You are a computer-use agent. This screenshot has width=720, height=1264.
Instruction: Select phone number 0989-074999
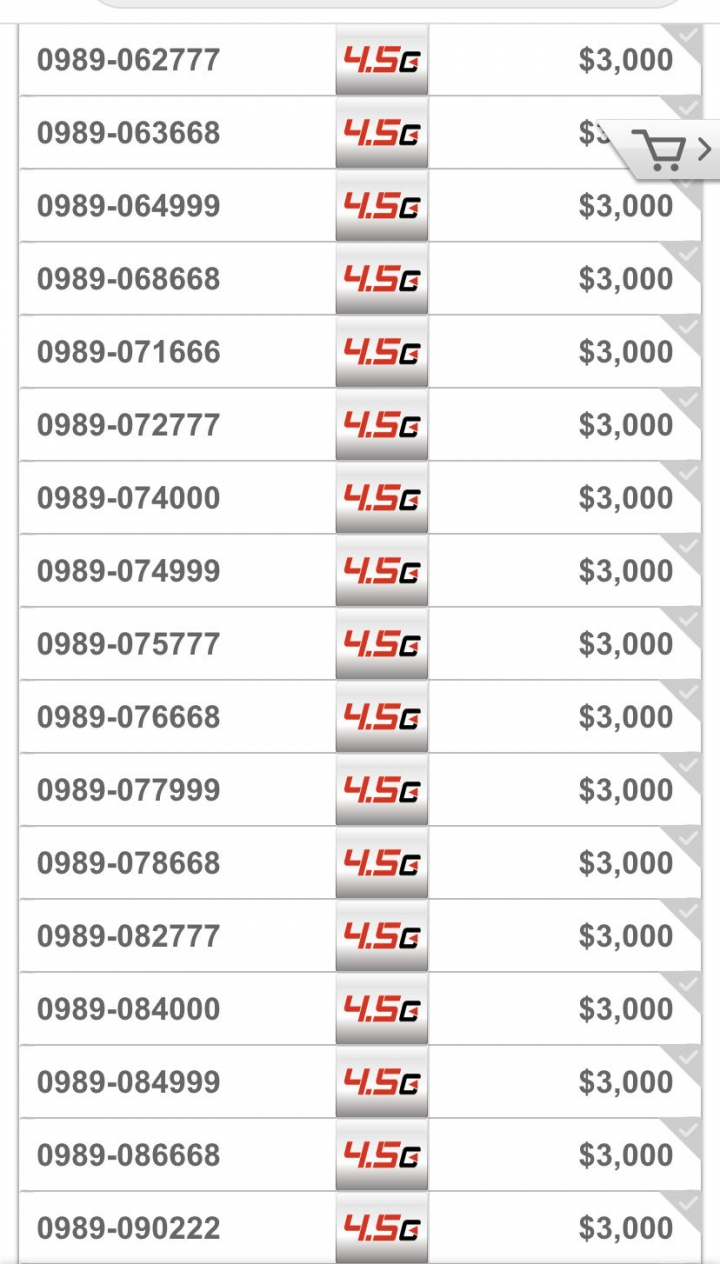pyautogui.click(x=360, y=571)
